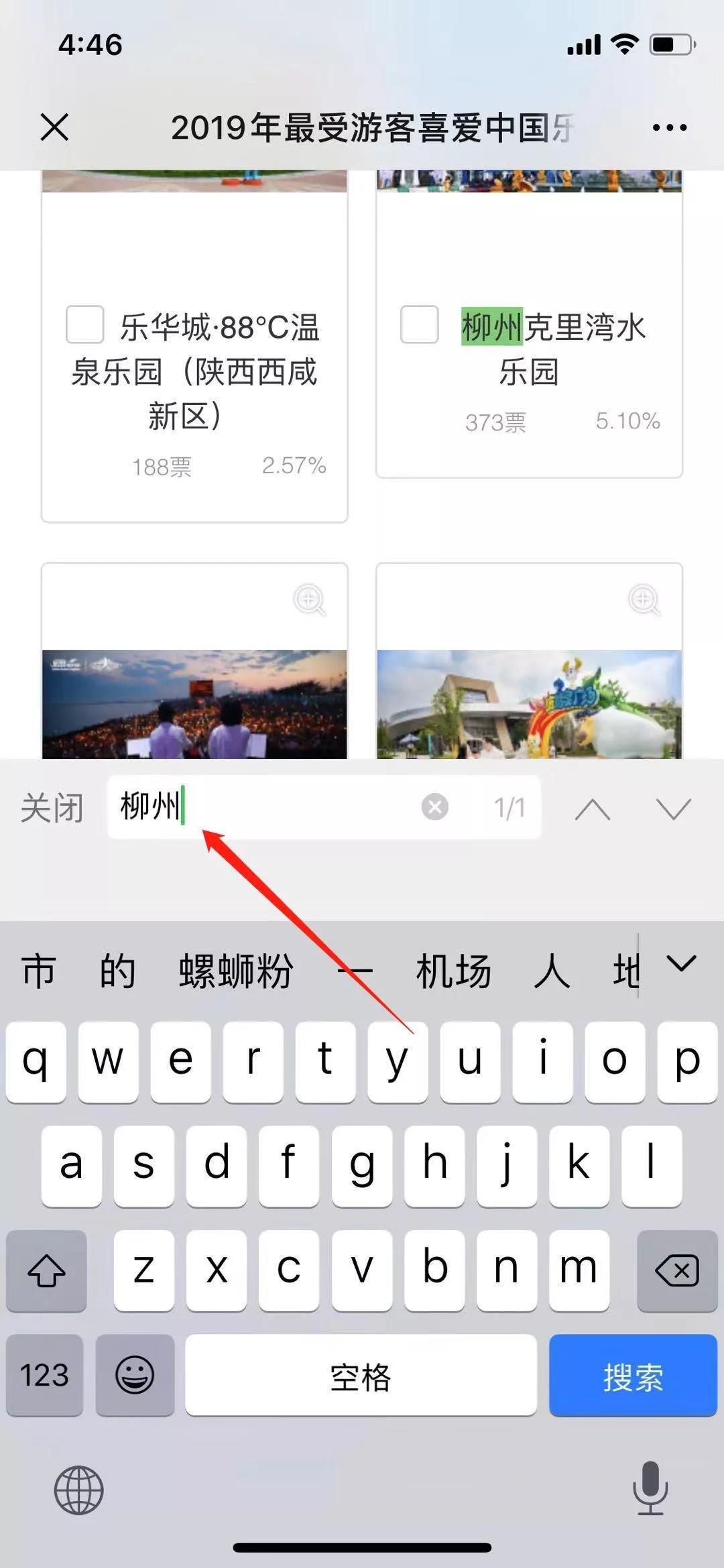Tap 关闭 to close the find bar
The height and width of the screenshot is (1568, 724).
click(52, 808)
